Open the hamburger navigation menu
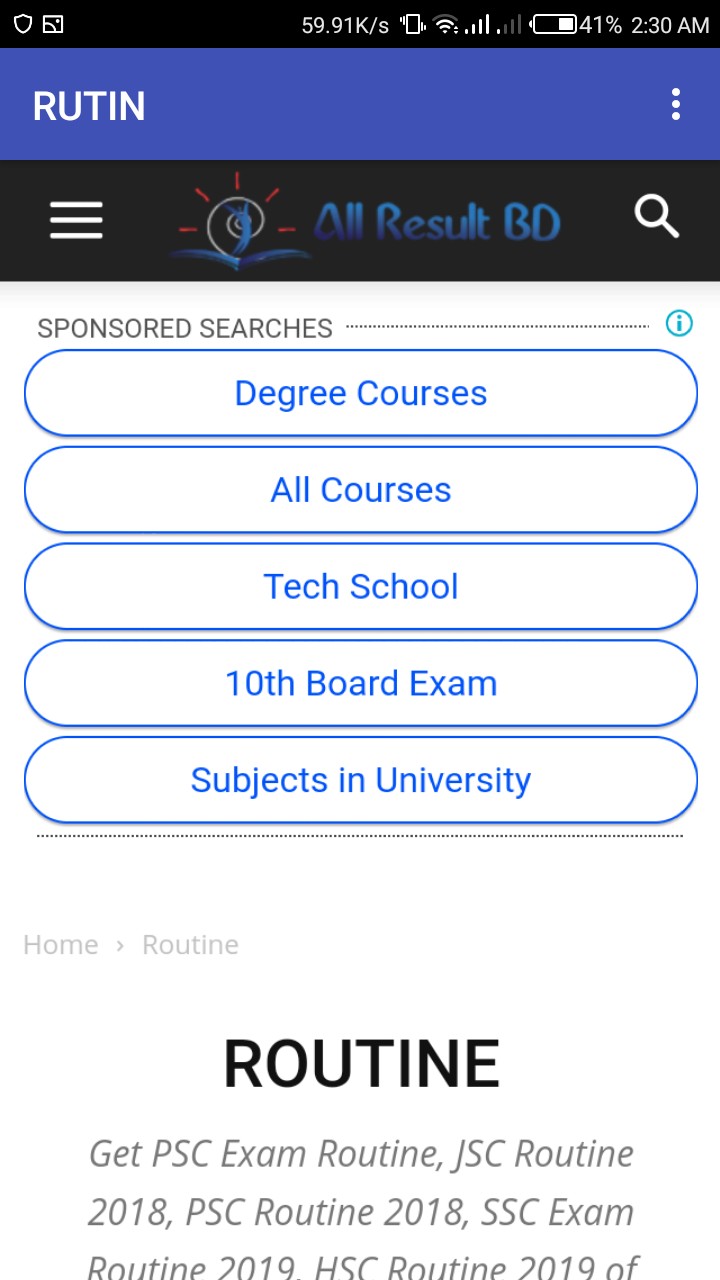Screen dimensions: 720x1280 coord(76,221)
